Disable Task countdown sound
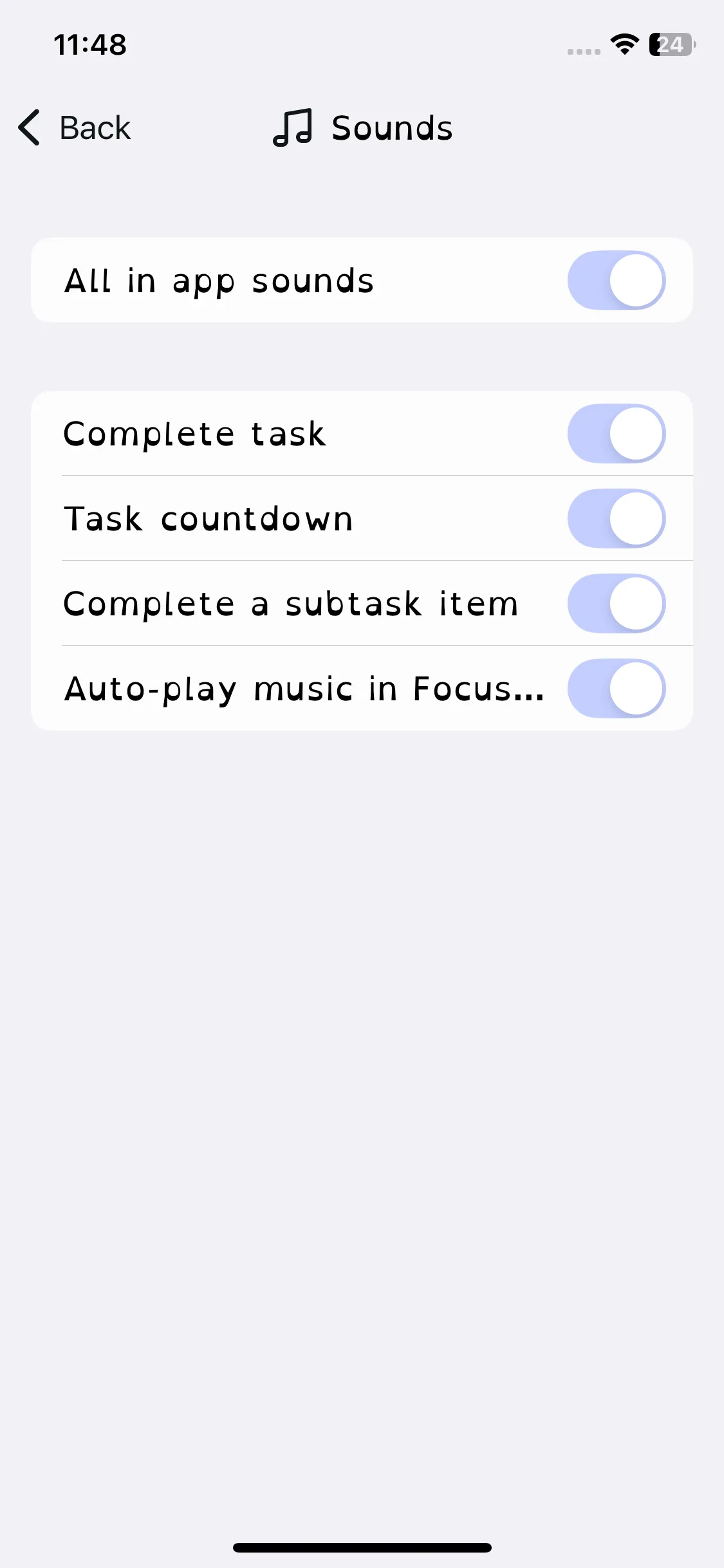The image size is (724, 1568). 616,519
